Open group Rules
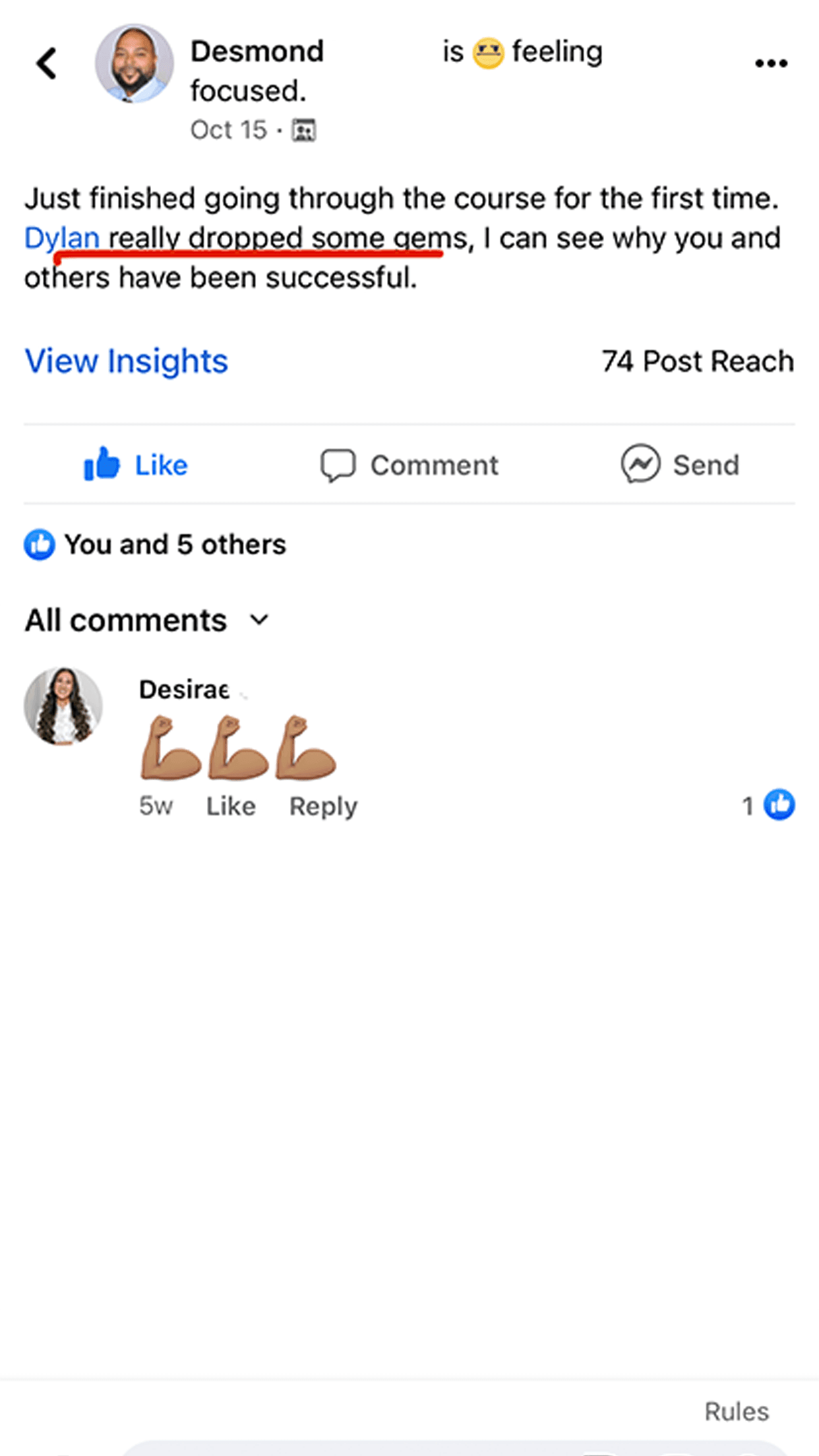The image size is (819, 1456). tap(737, 1412)
